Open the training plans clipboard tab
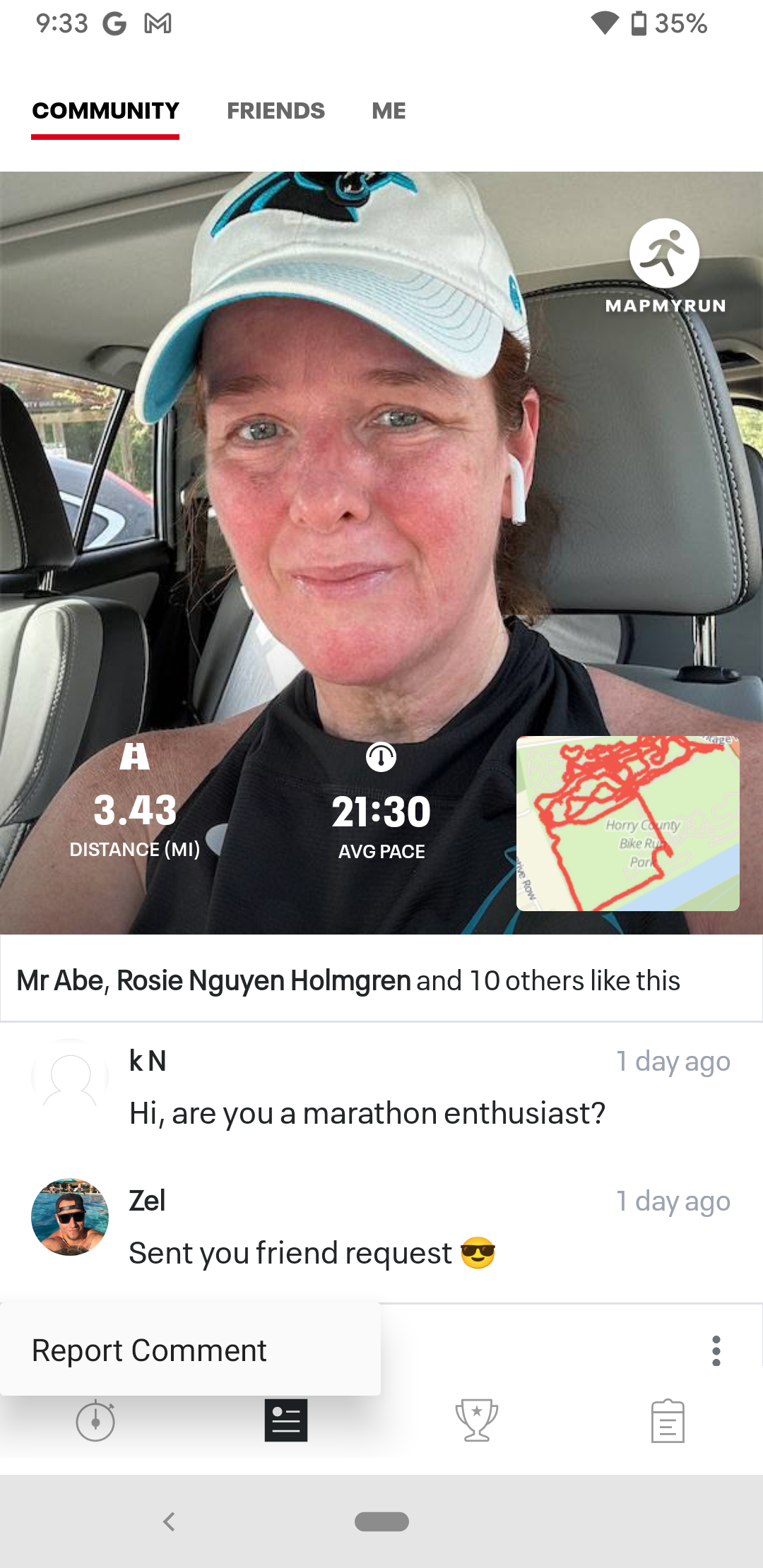The width and height of the screenshot is (763, 1568). [667, 1421]
